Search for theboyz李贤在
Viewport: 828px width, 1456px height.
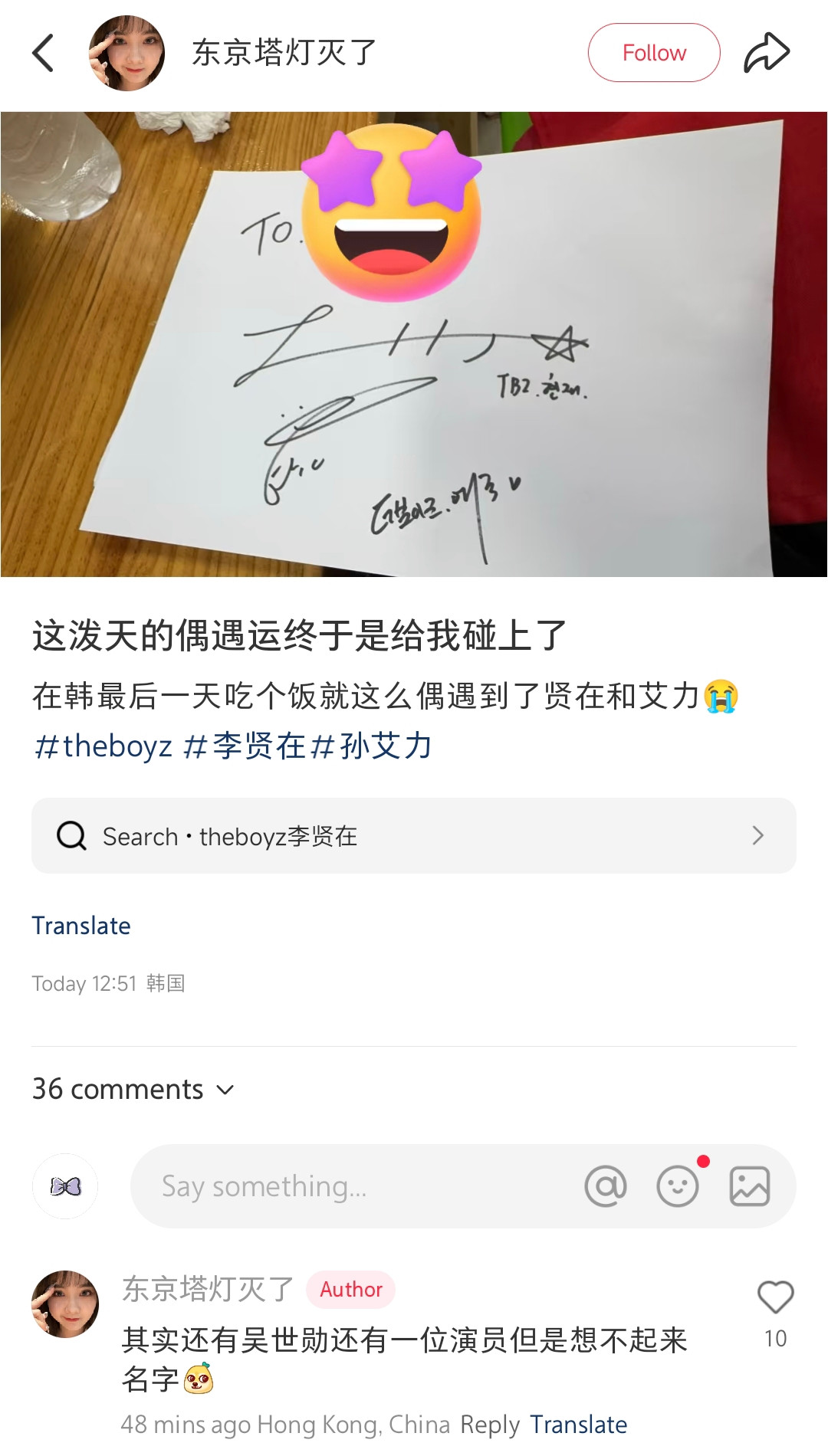[x=414, y=835]
